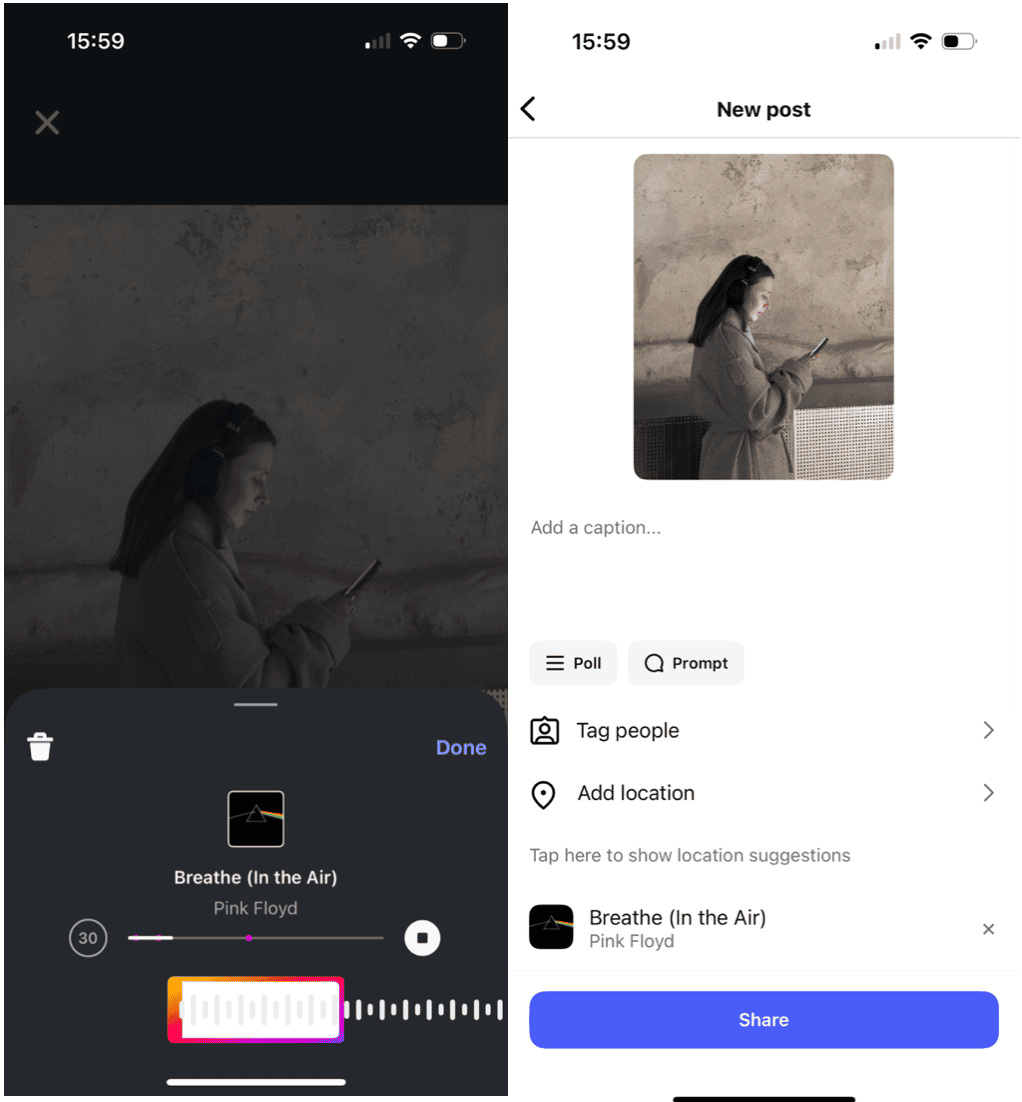
Task: Close the music editor with the X
Action: tap(47, 123)
